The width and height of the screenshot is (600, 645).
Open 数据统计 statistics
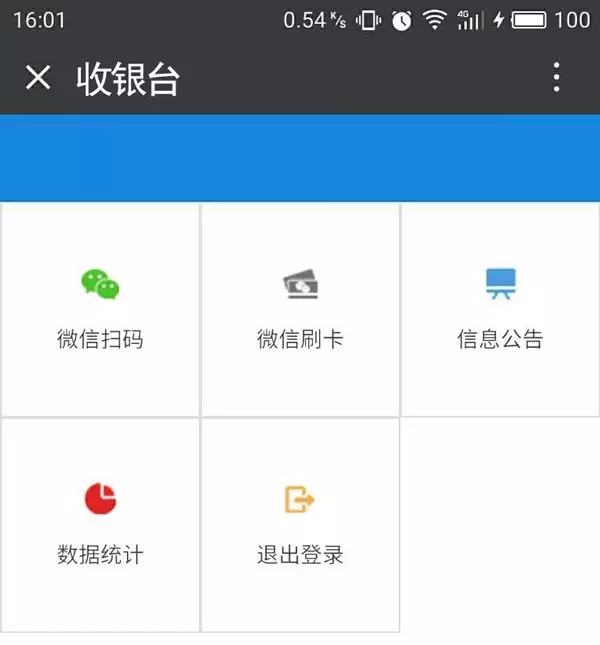[x=100, y=525]
